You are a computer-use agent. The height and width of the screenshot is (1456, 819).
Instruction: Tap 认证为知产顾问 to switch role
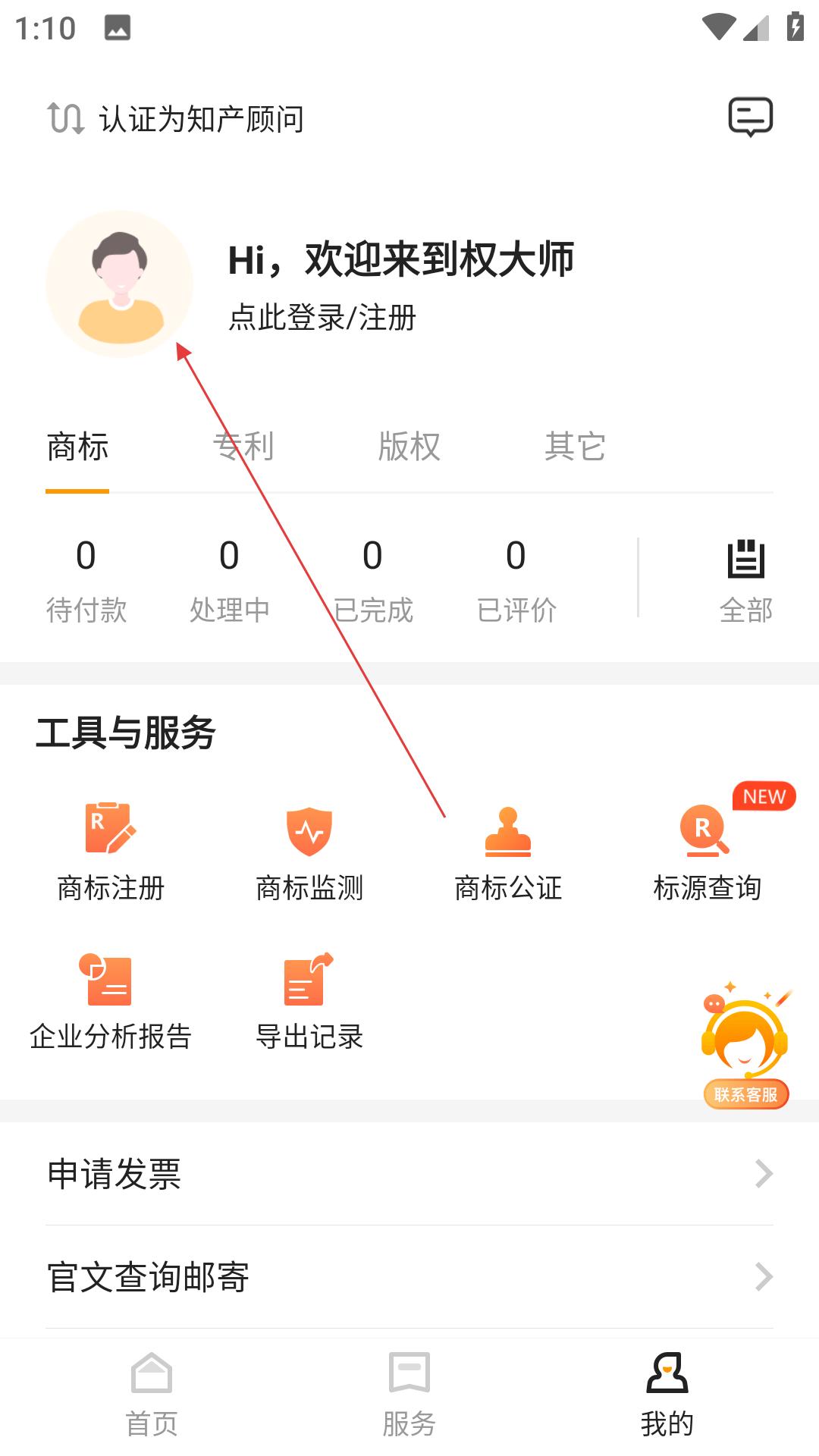coord(176,119)
